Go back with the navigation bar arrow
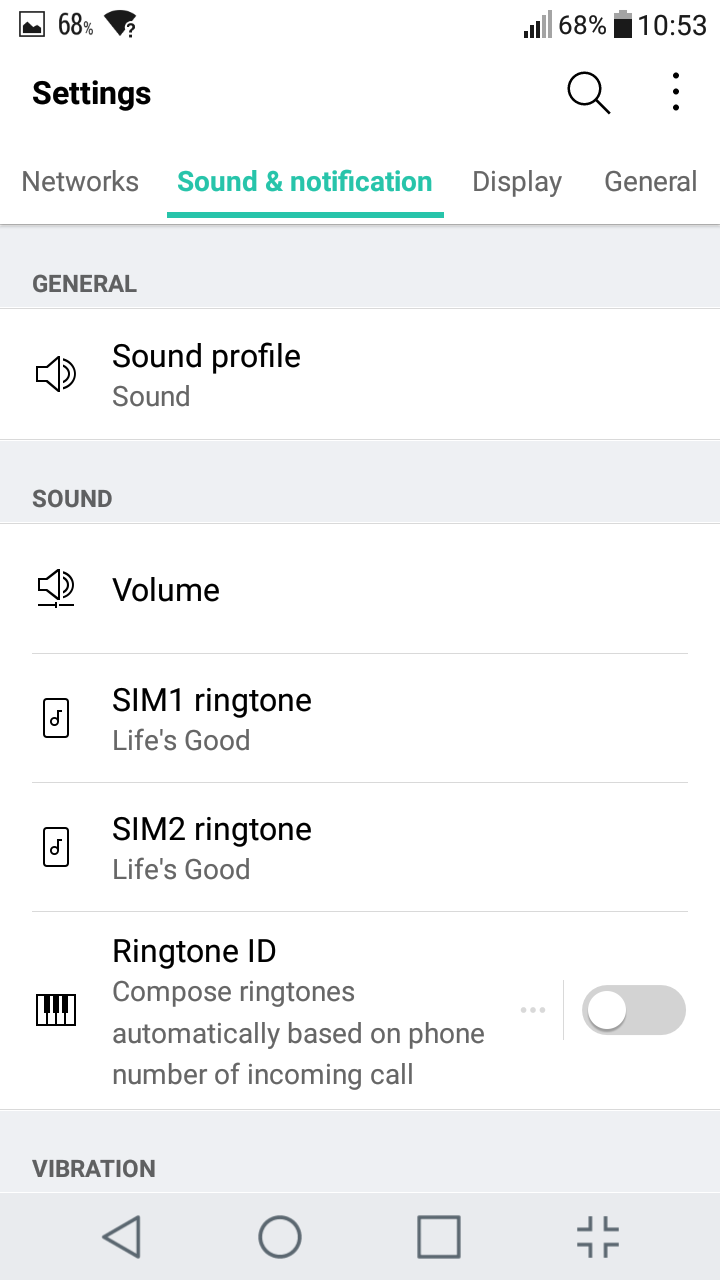Image resolution: width=720 pixels, height=1280 pixels. [122, 1236]
